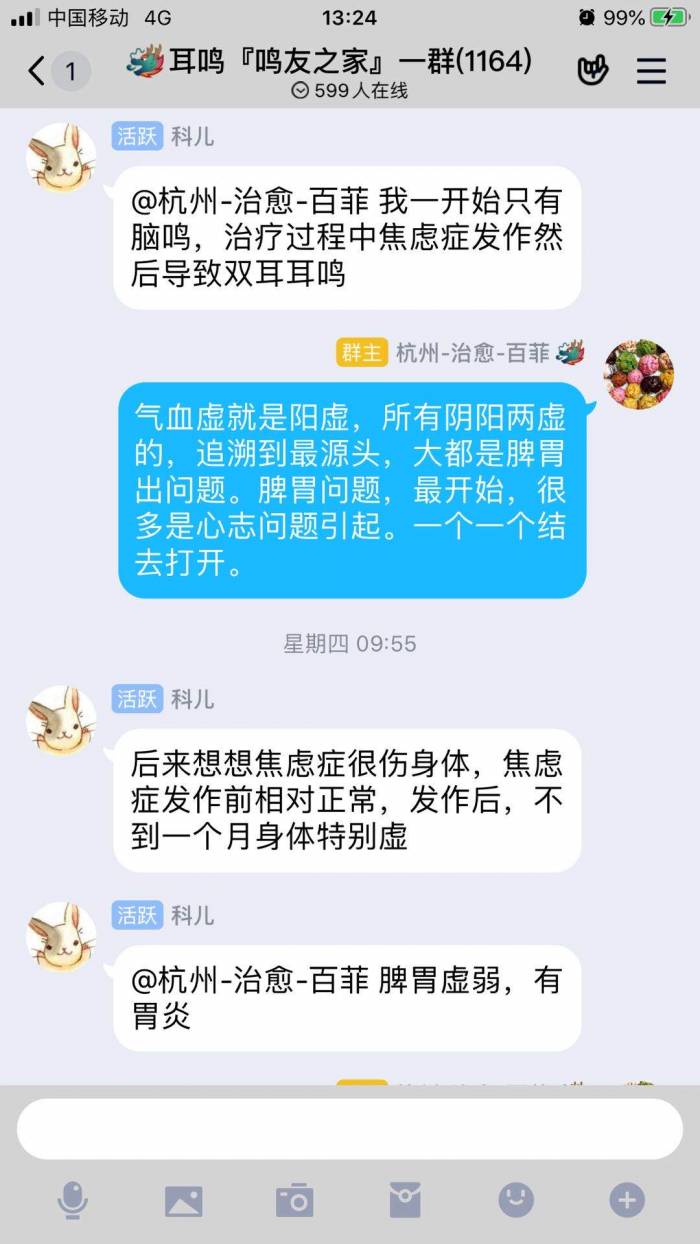Open more options with the plus icon
The height and width of the screenshot is (1244, 700).
pyautogui.click(x=627, y=1200)
